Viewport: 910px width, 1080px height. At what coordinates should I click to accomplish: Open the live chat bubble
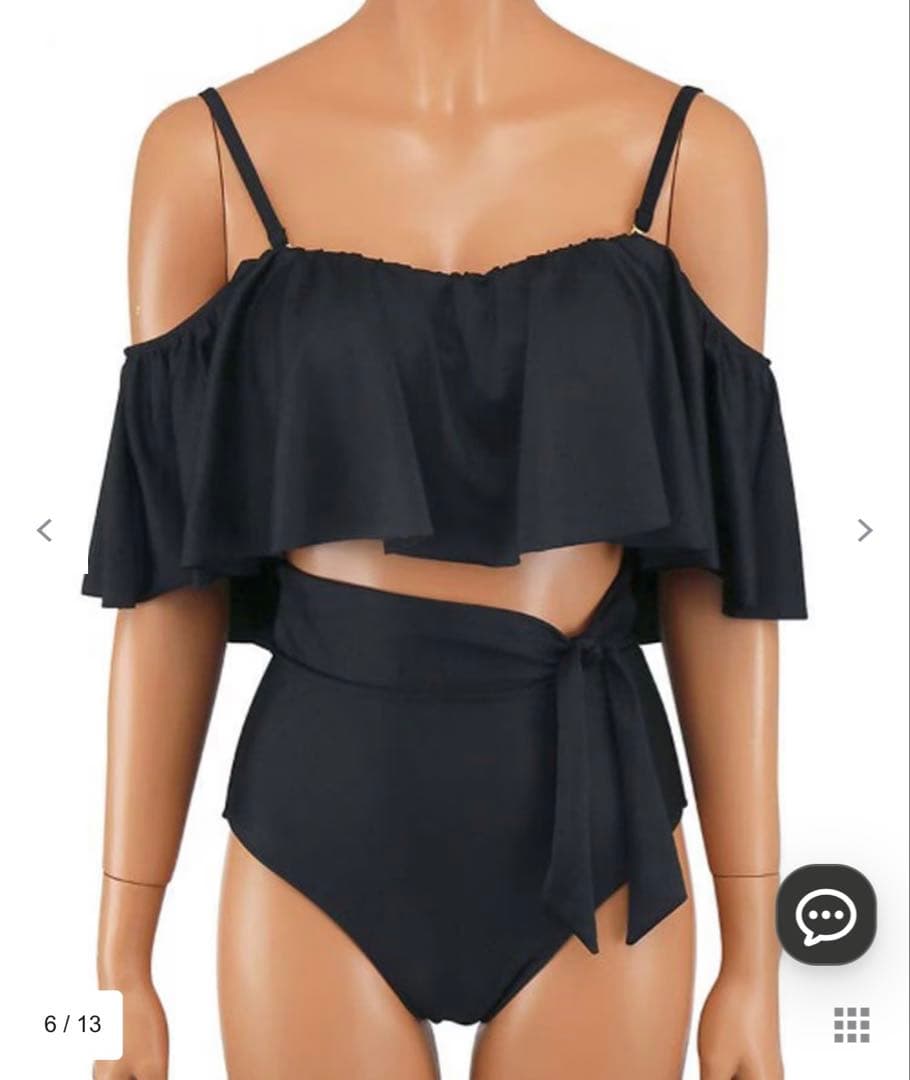point(826,914)
